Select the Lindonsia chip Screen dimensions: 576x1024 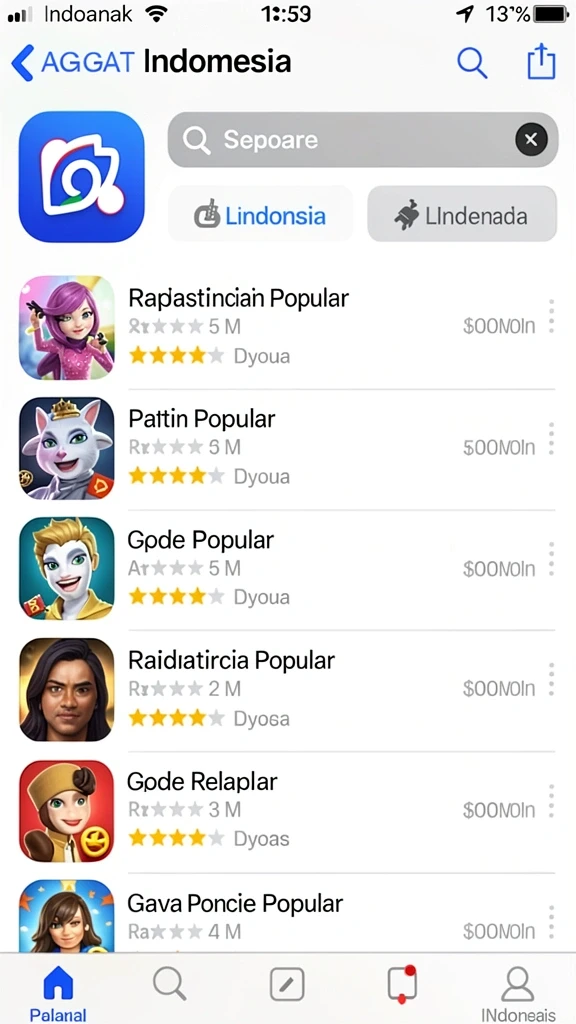pyautogui.click(x=261, y=215)
